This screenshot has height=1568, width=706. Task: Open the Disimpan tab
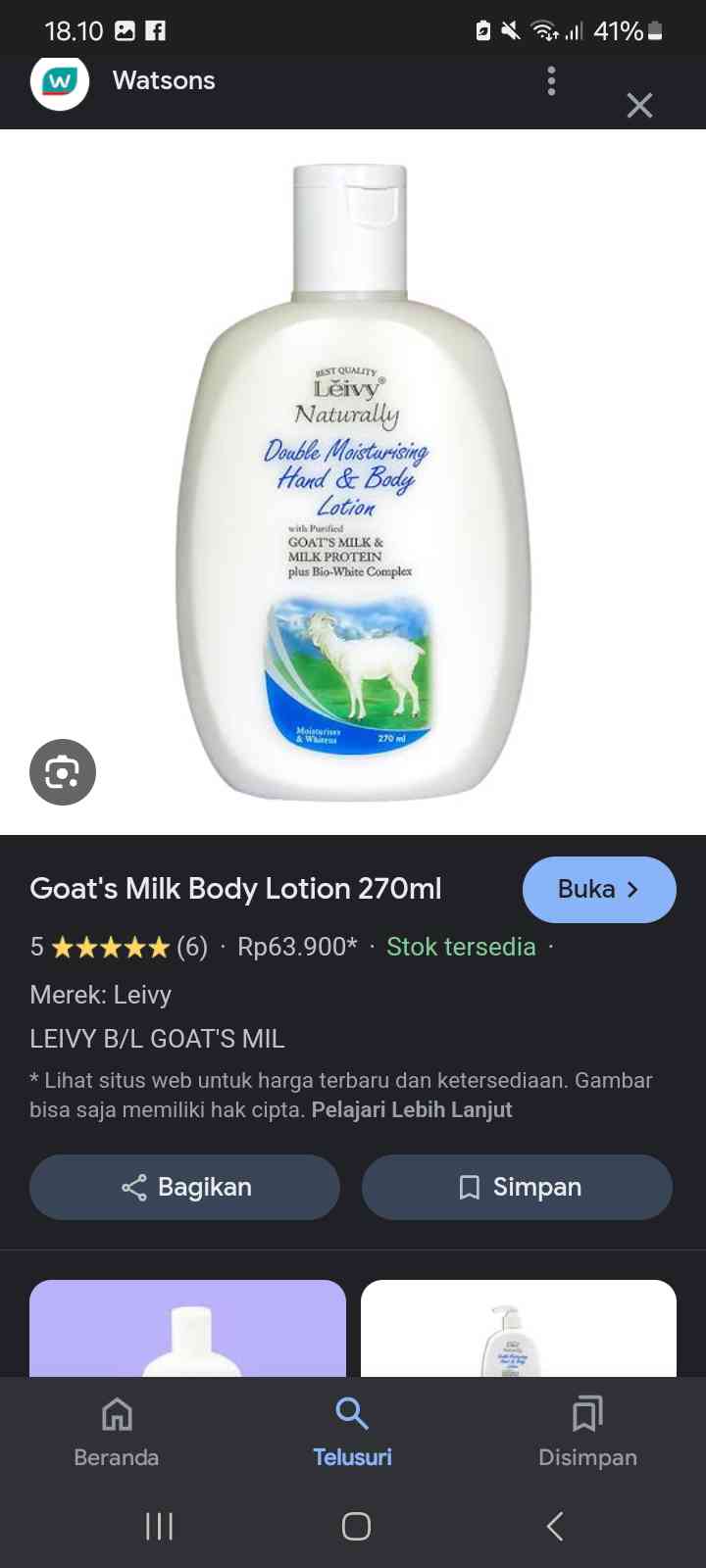click(x=587, y=1431)
